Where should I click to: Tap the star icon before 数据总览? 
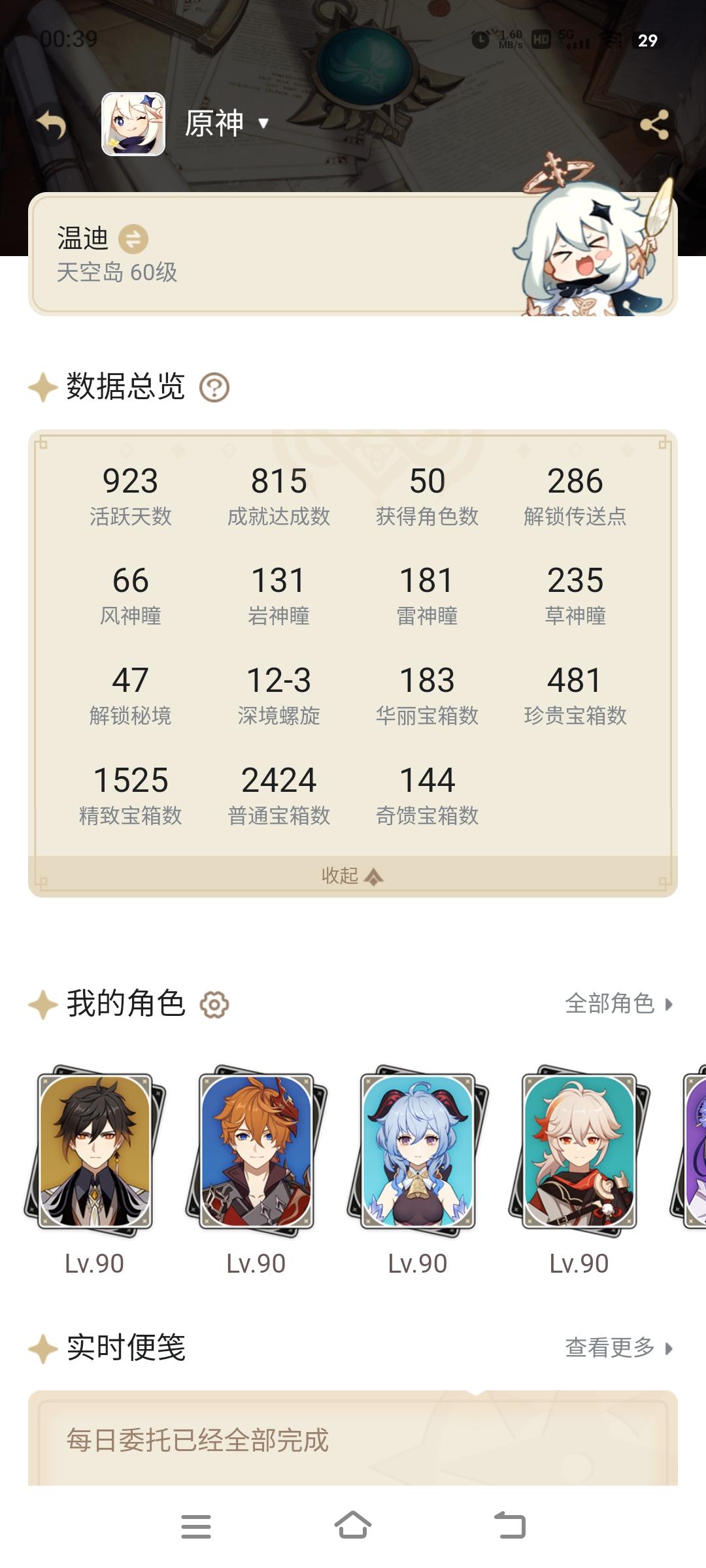pyautogui.click(x=42, y=386)
